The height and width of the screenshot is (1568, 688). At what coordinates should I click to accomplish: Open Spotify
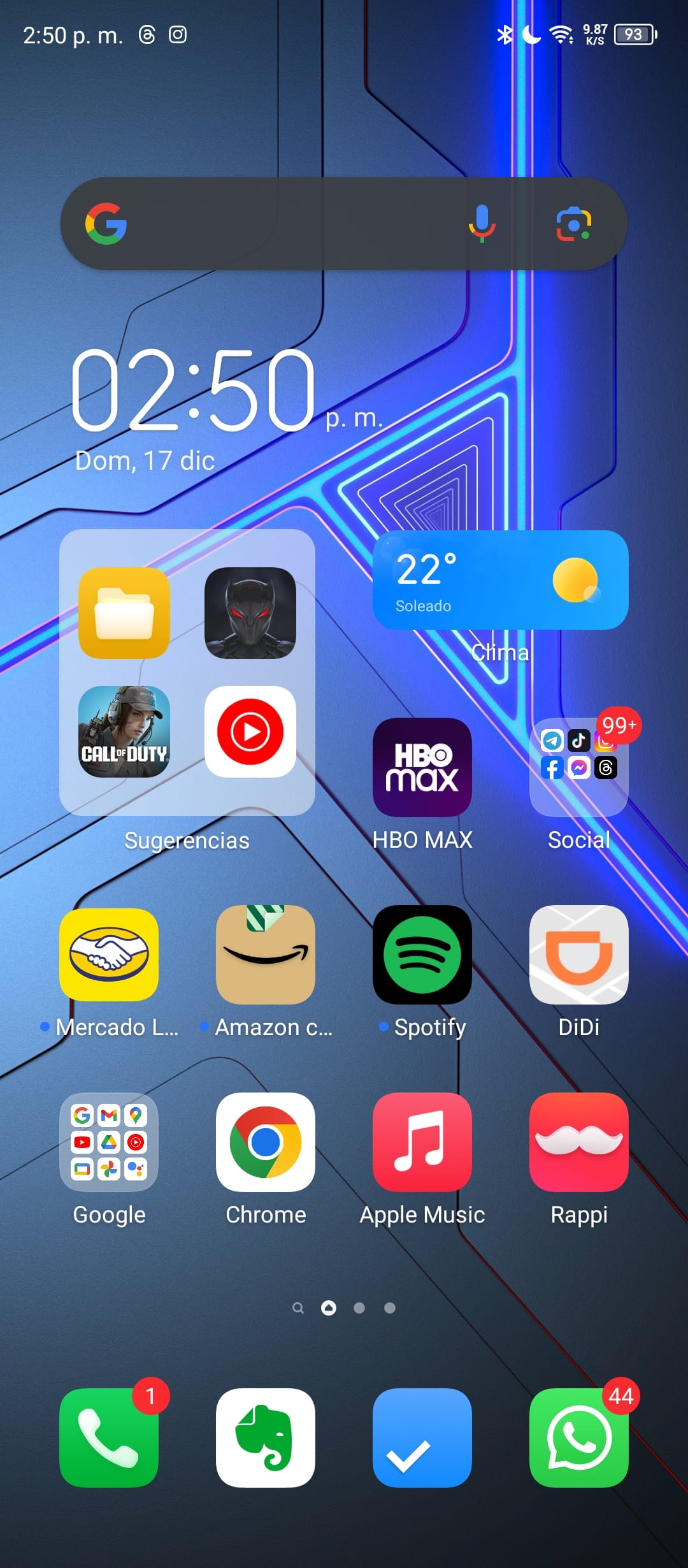point(422,955)
